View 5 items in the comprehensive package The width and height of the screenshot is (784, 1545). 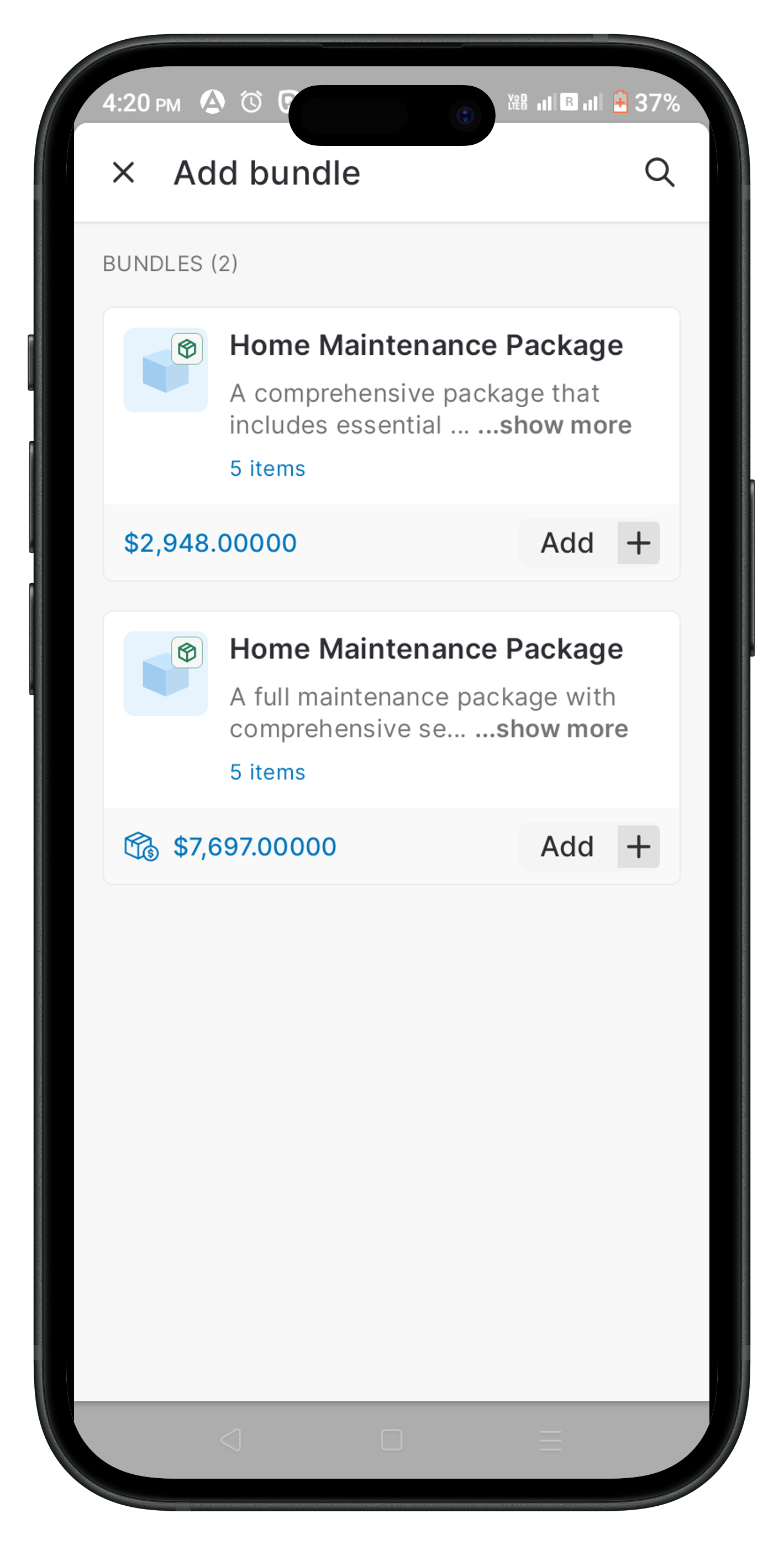coord(267,469)
